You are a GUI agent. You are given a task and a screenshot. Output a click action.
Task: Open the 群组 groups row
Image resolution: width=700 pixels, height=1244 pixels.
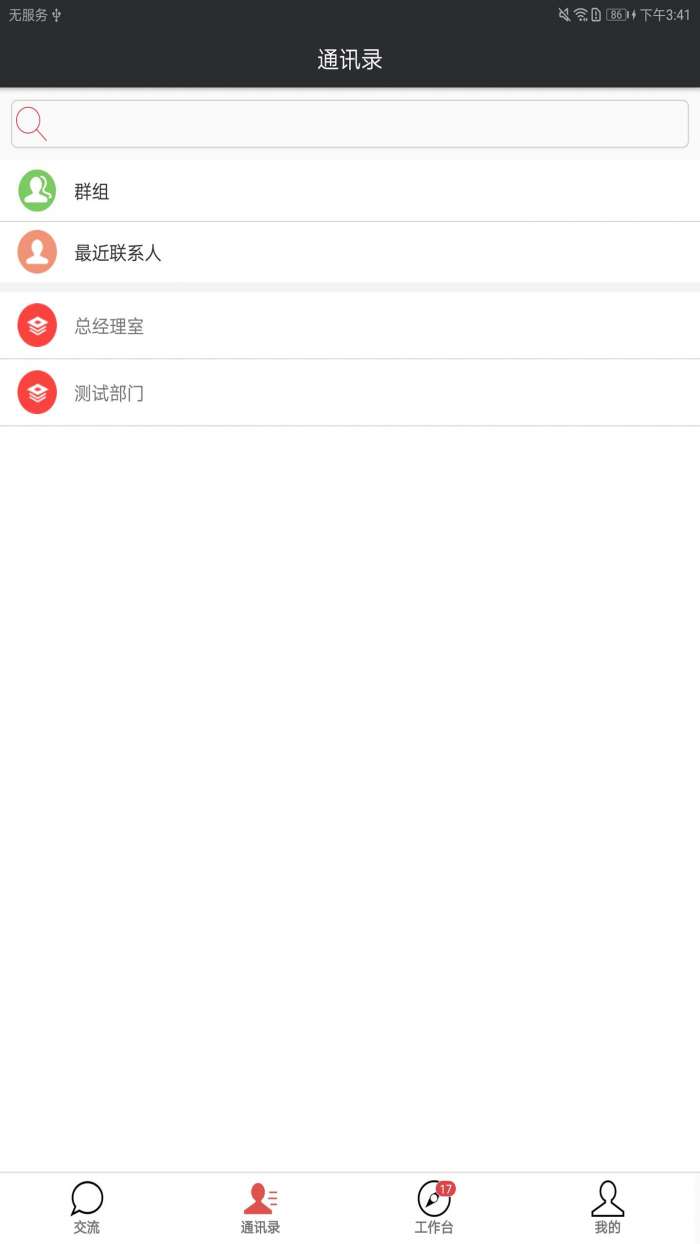coord(350,191)
